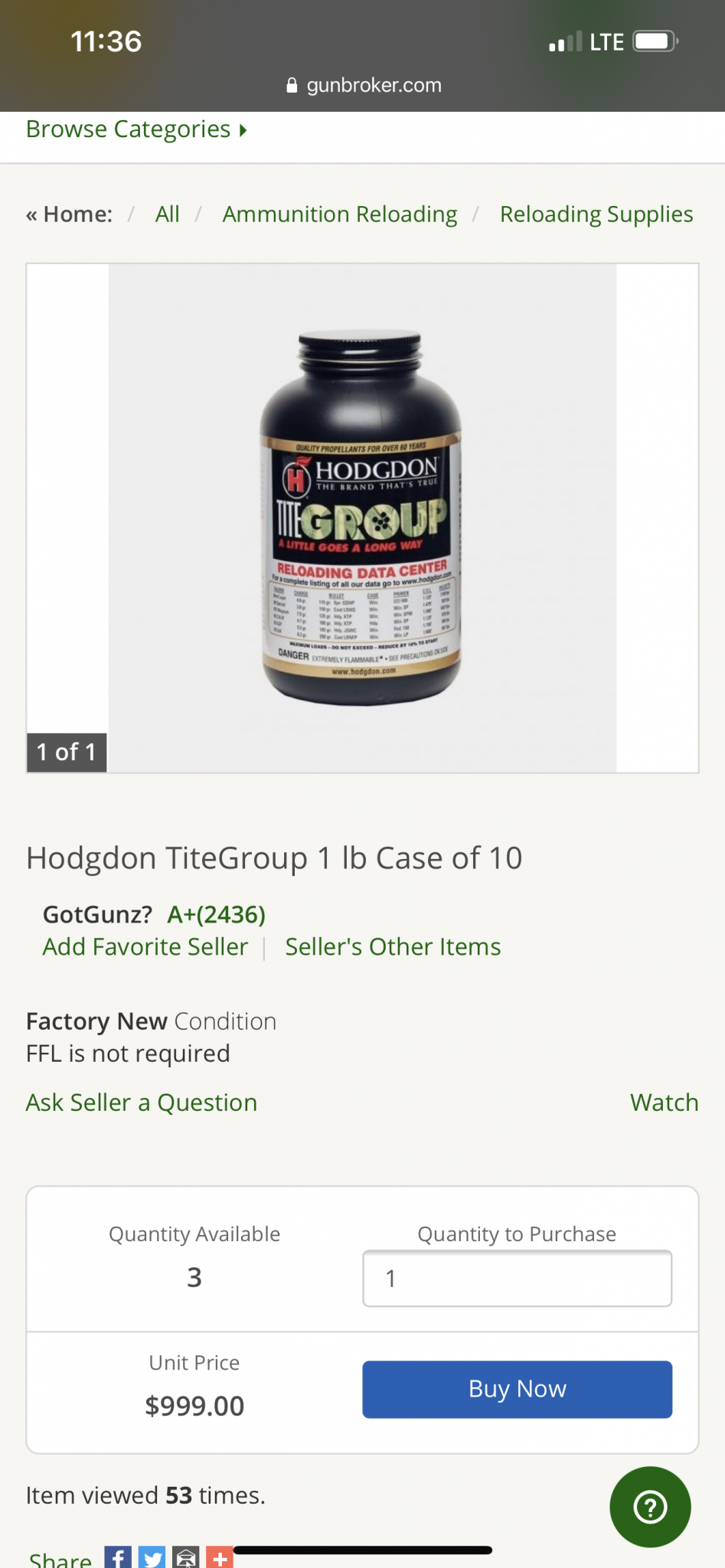View the Hodgdon TiteGroup product photo
Screen dimensions: 725x1568
coord(362,518)
